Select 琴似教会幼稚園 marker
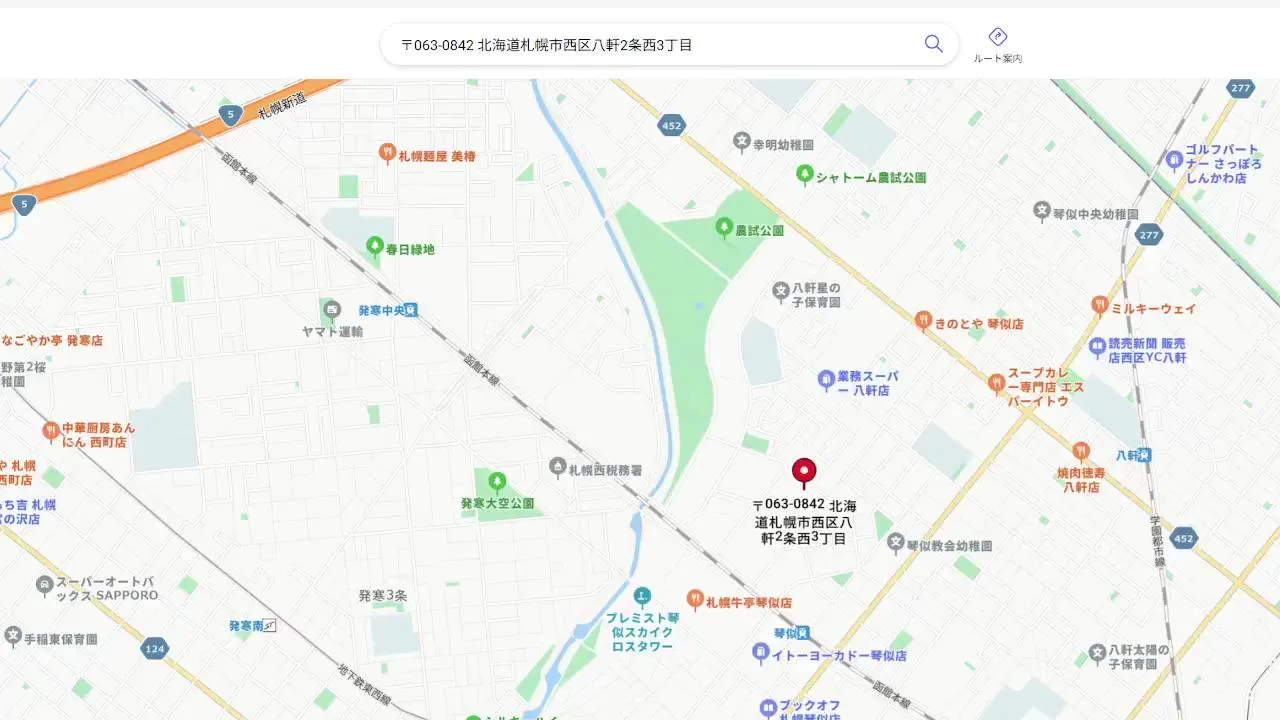 coord(896,543)
